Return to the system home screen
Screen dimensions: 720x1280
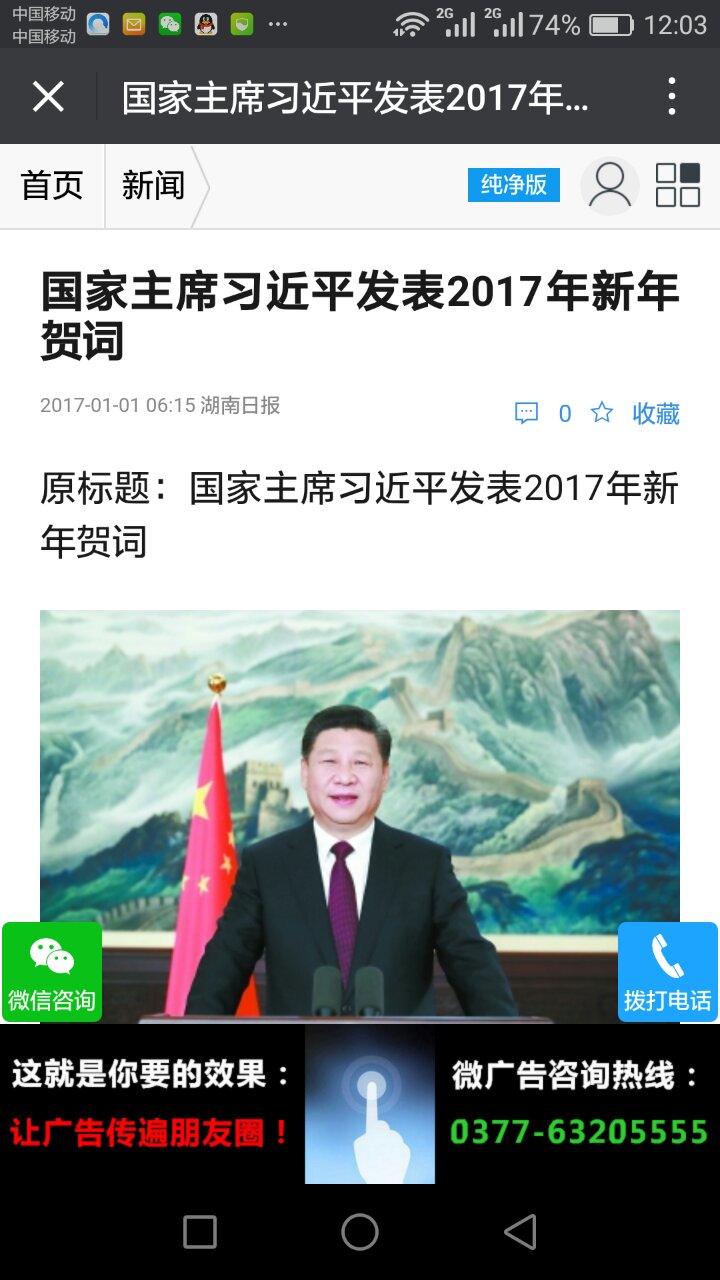point(360,1232)
